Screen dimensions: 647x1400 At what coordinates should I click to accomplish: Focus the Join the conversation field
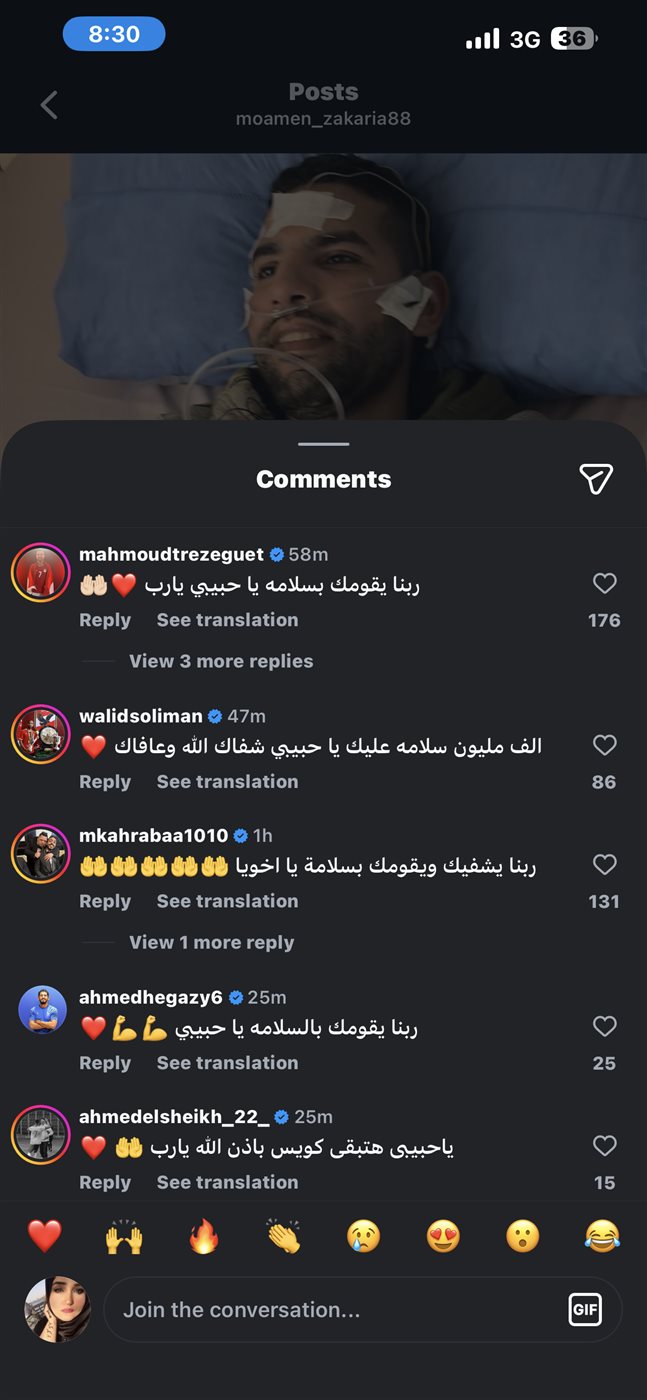(330, 1309)
